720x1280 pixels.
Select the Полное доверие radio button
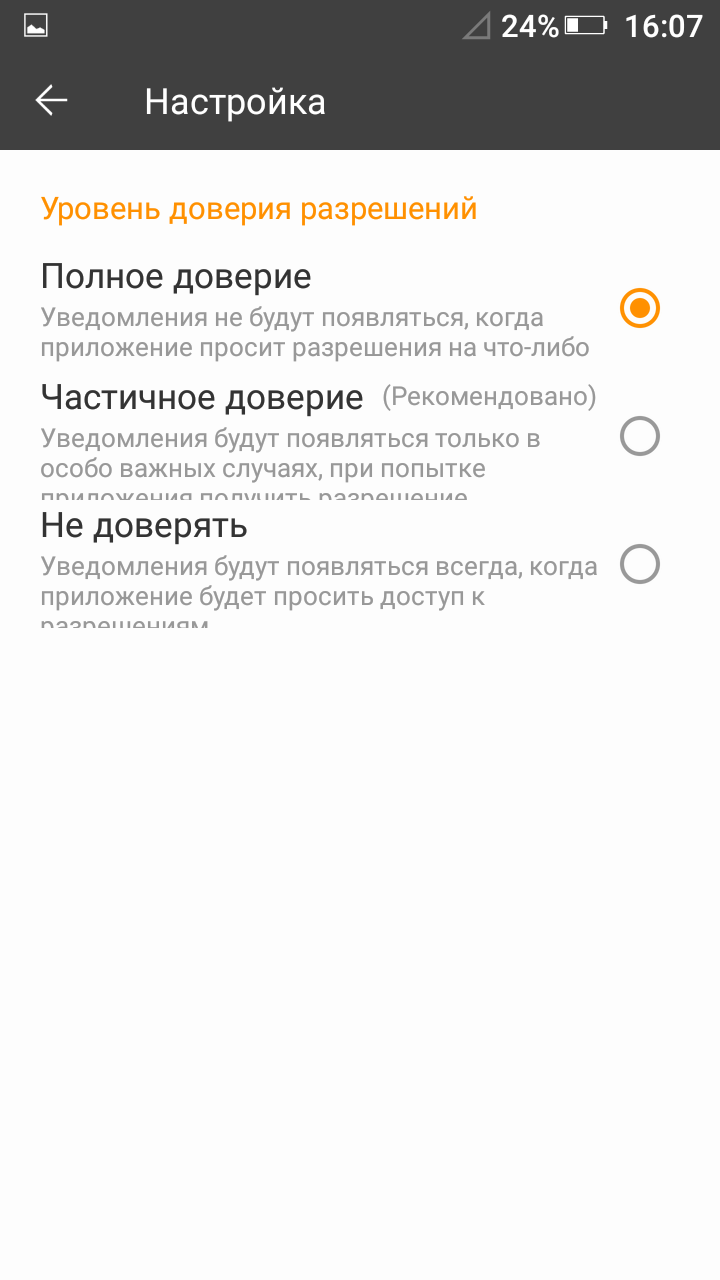coord(640,308)
